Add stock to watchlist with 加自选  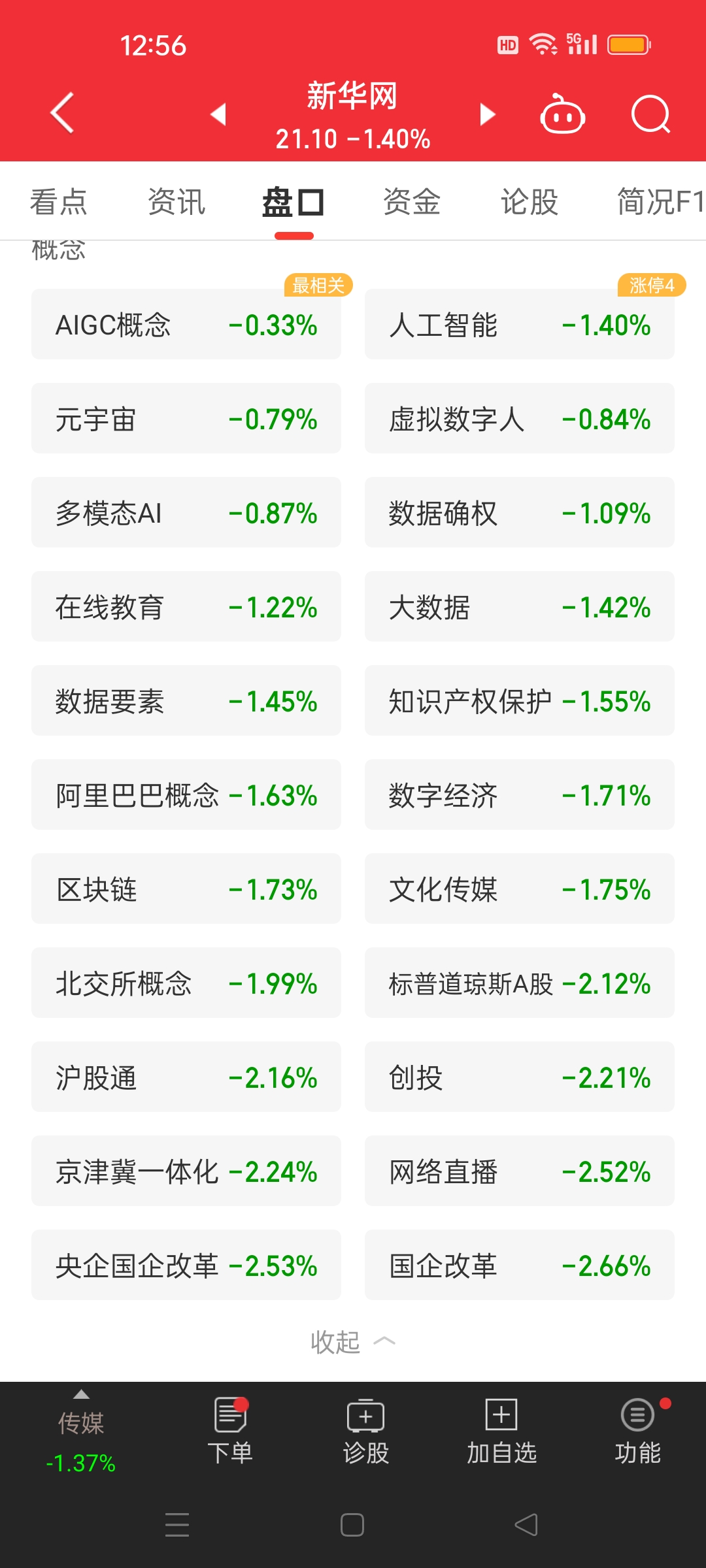click(x=501, y=1431)
